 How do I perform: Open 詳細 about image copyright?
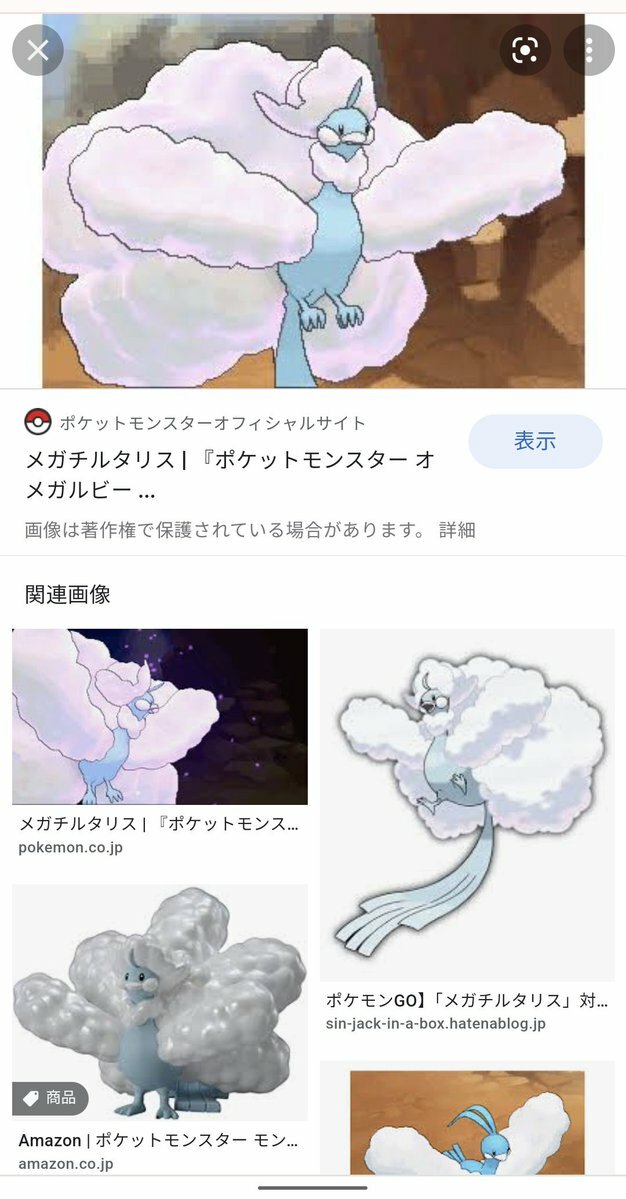[x=457, y=530]
